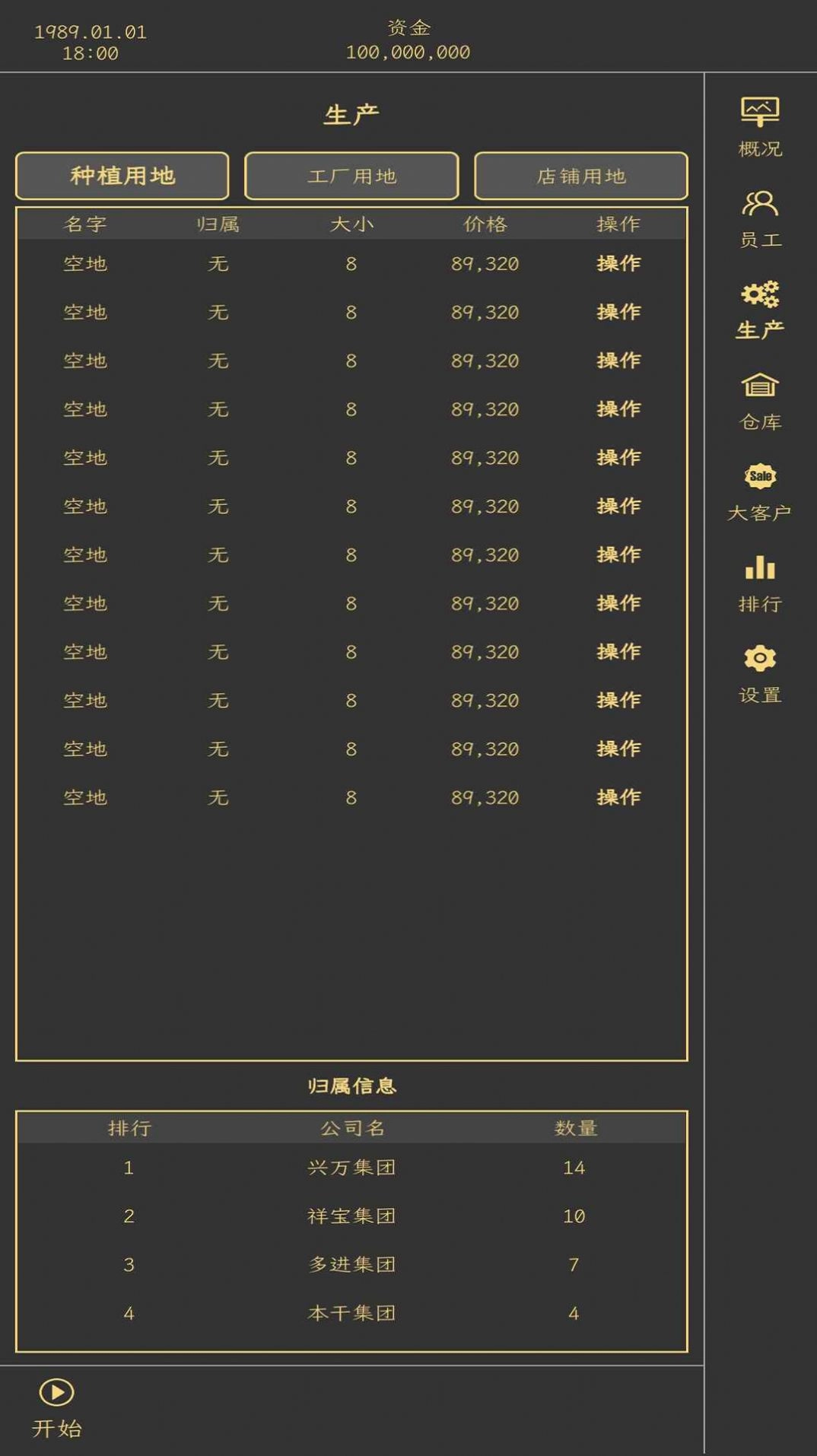Click 操作 on the fifth 空地 row
This screenshot has width=817, height=1456.
click(618, 458)
